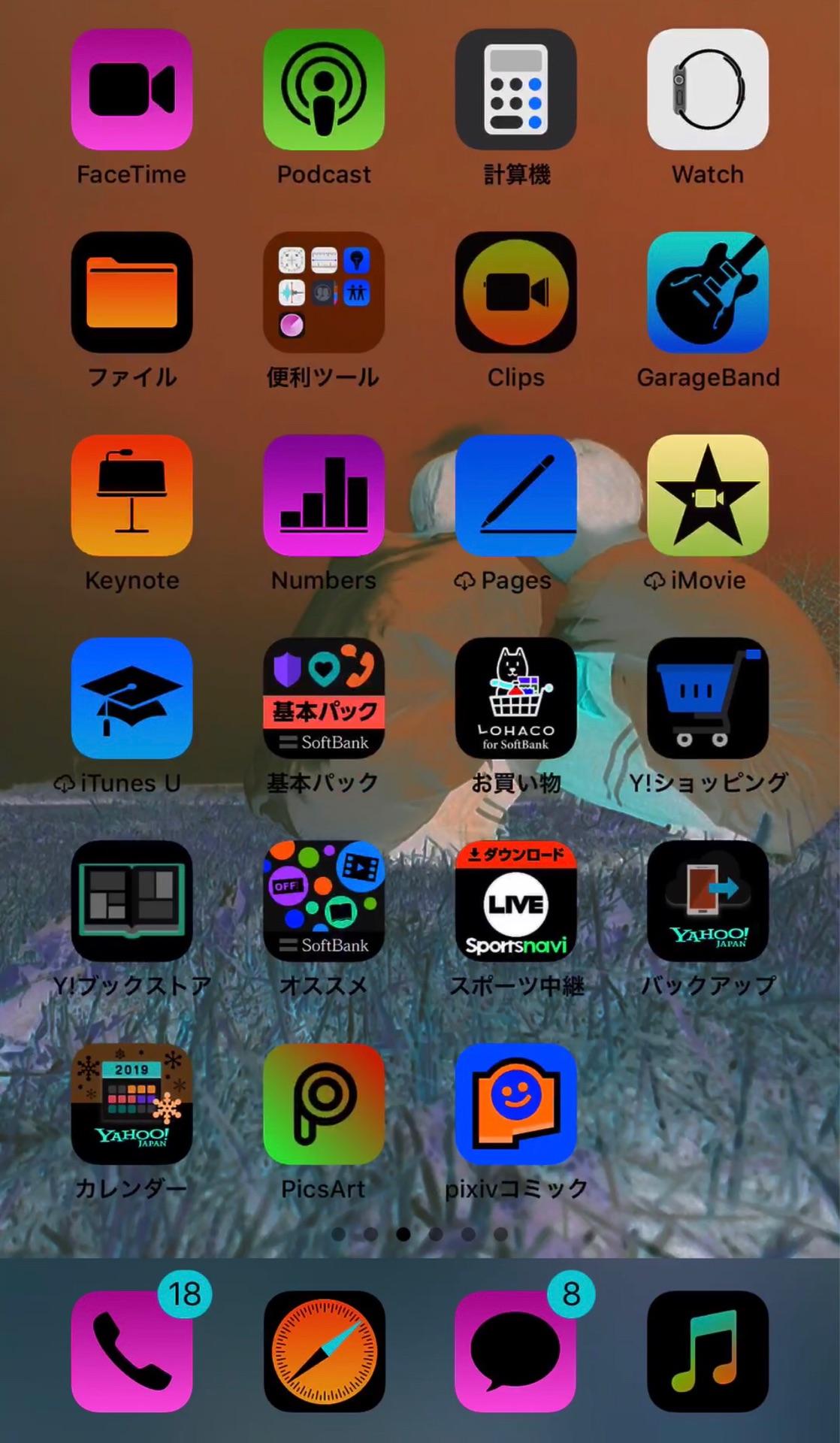
Task: Tap the iMovie app icon
Action: pos(708,495)
